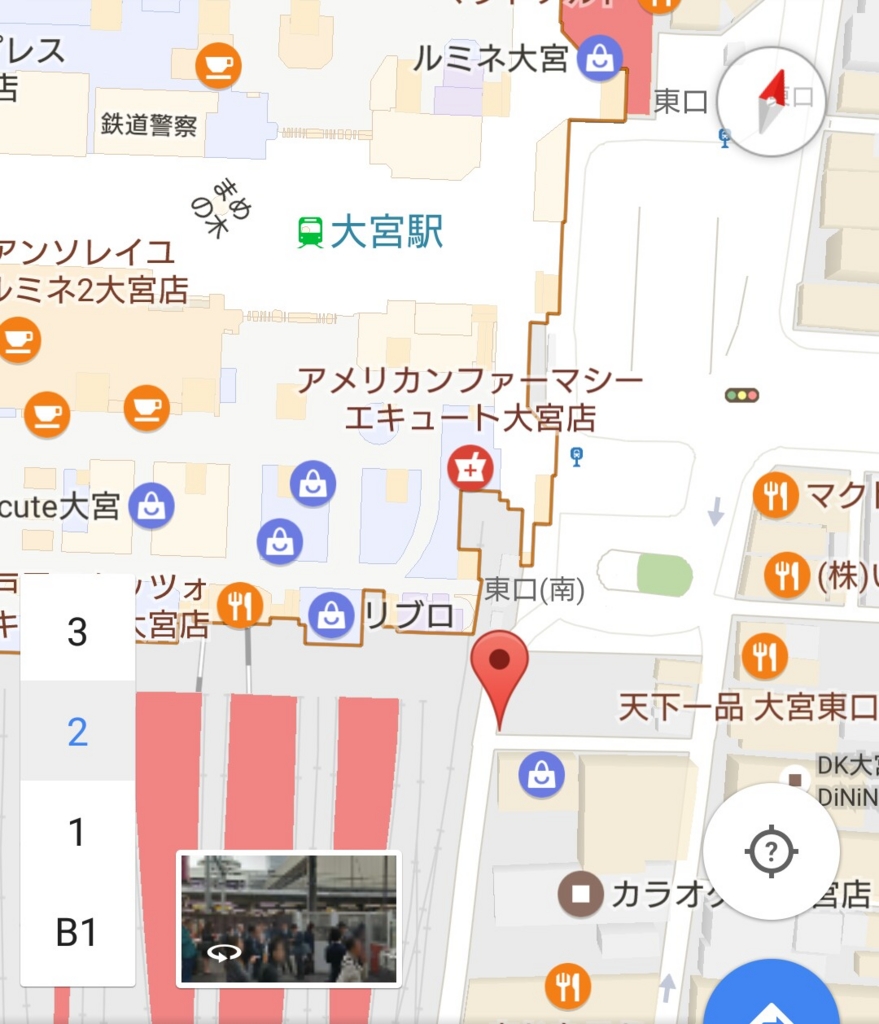879x1024 pixels.
Task: Open the ecute大宮 shopping marker
Action: point(151,506)
